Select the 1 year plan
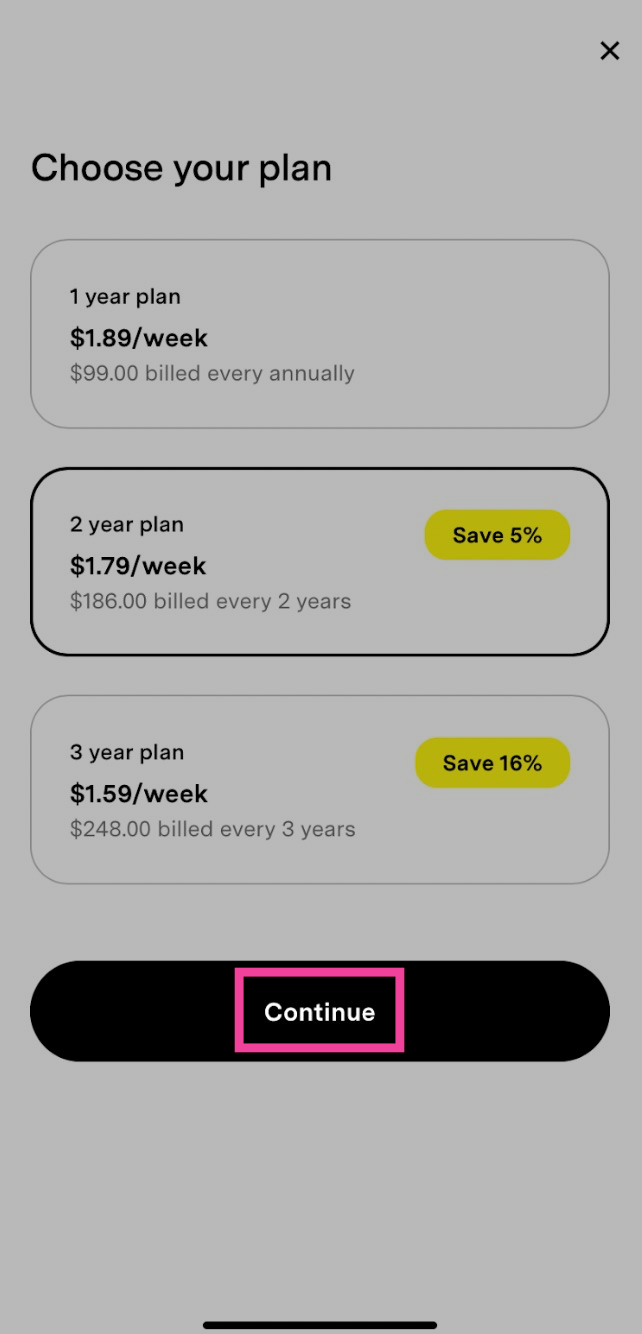 [320, 334]
